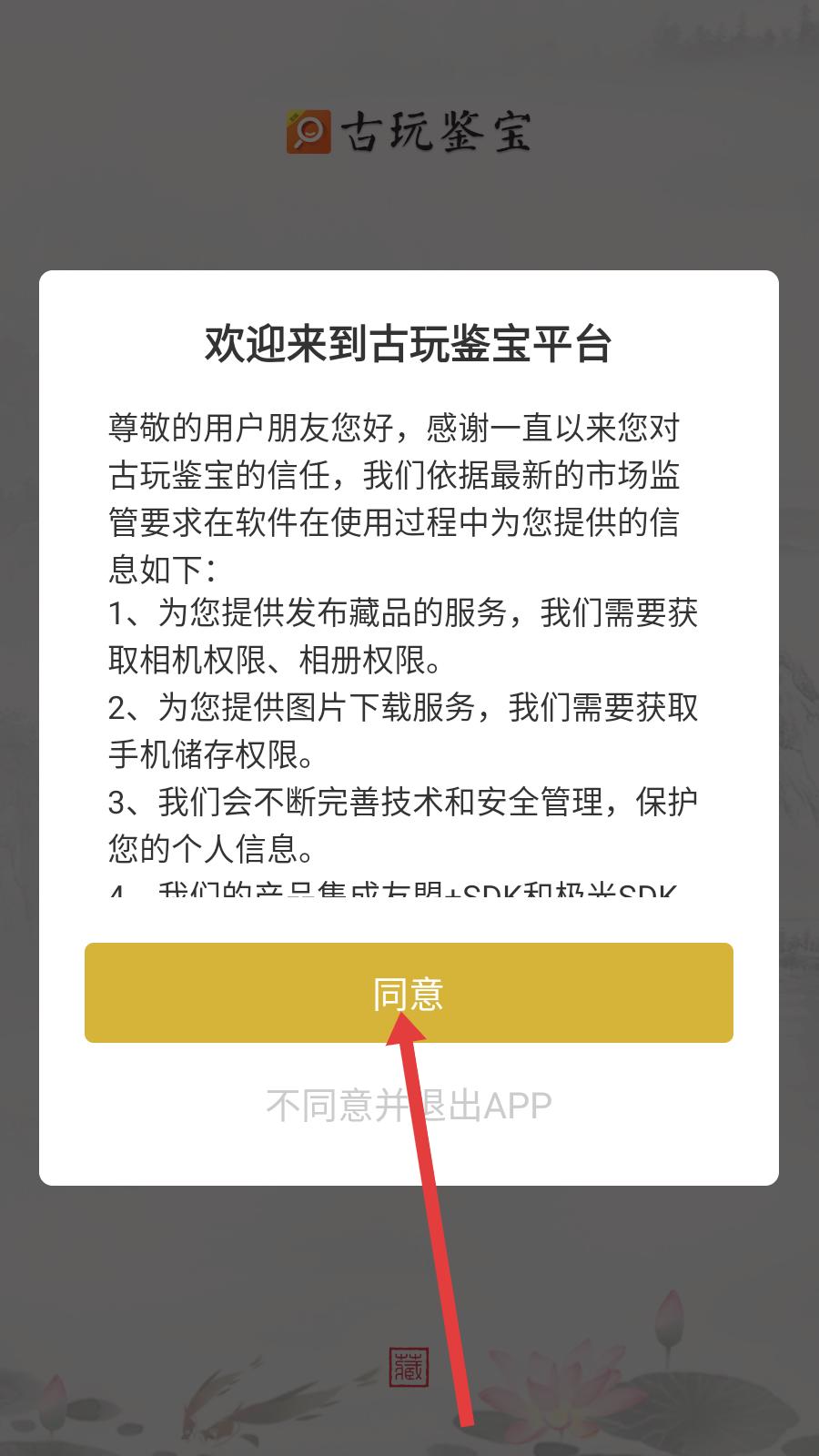Decline with 不同意并退出APP

point(409,1105)
